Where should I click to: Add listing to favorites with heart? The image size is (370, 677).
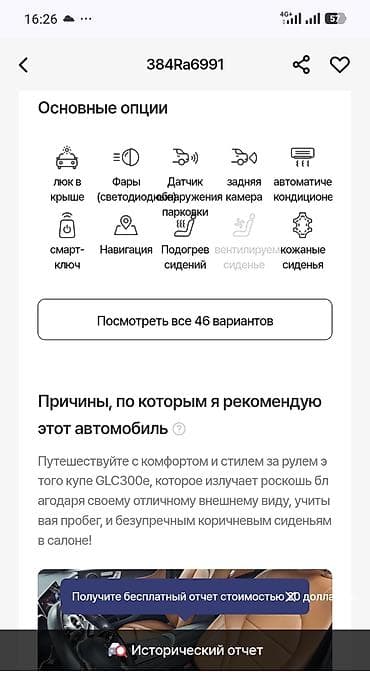340,65
